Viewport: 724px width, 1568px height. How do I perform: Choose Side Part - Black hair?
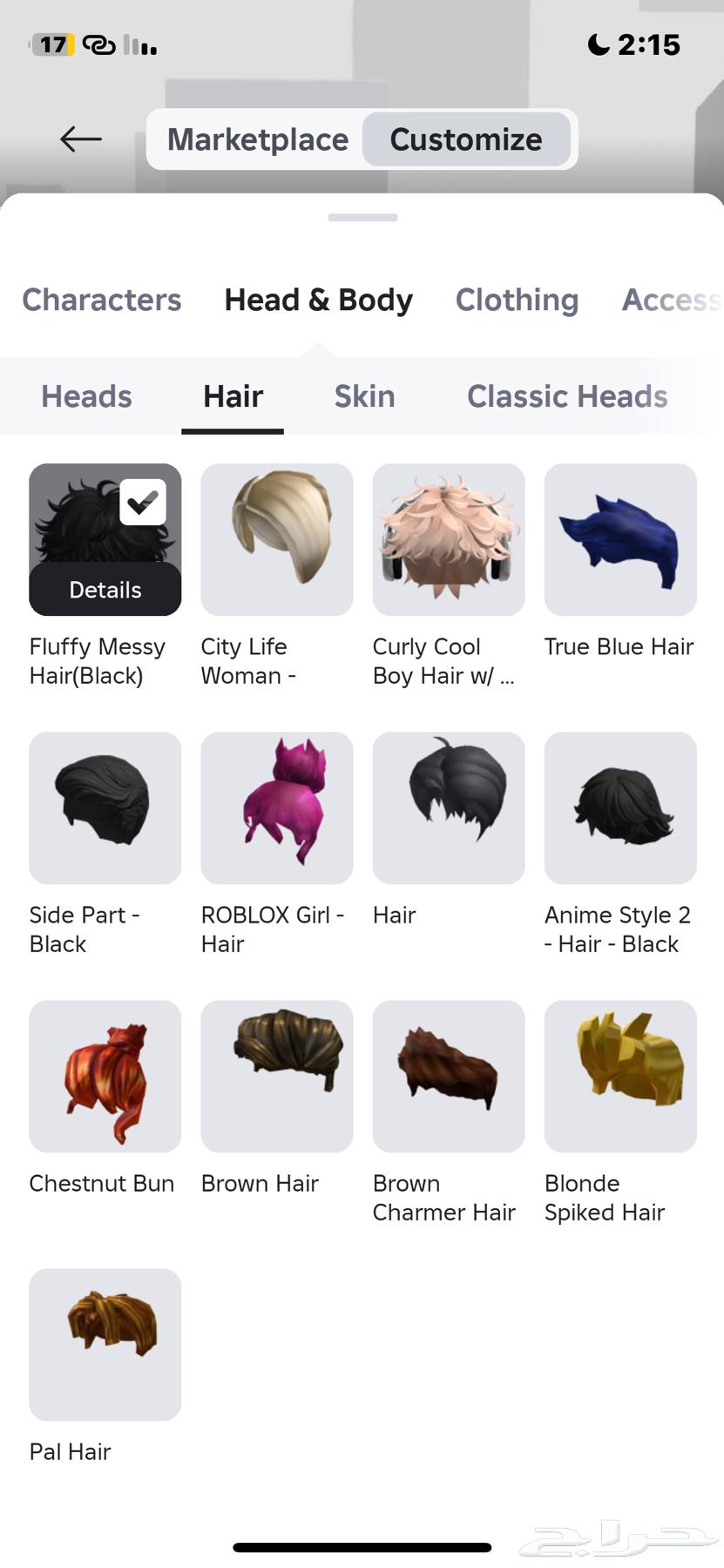pyautogui.click(x=105, y=808)
